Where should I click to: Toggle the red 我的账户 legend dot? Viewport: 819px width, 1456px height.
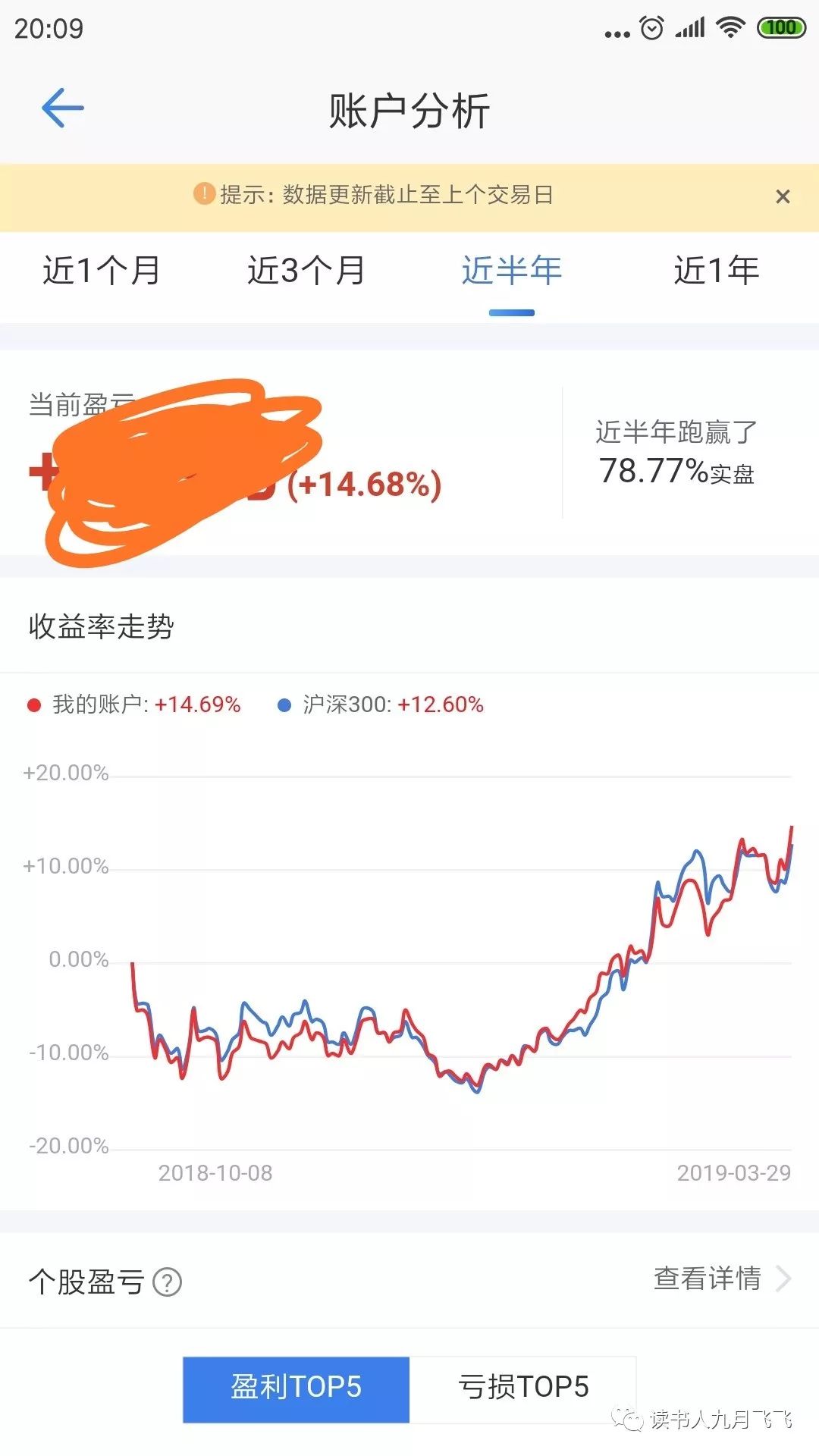pos(33,704)
